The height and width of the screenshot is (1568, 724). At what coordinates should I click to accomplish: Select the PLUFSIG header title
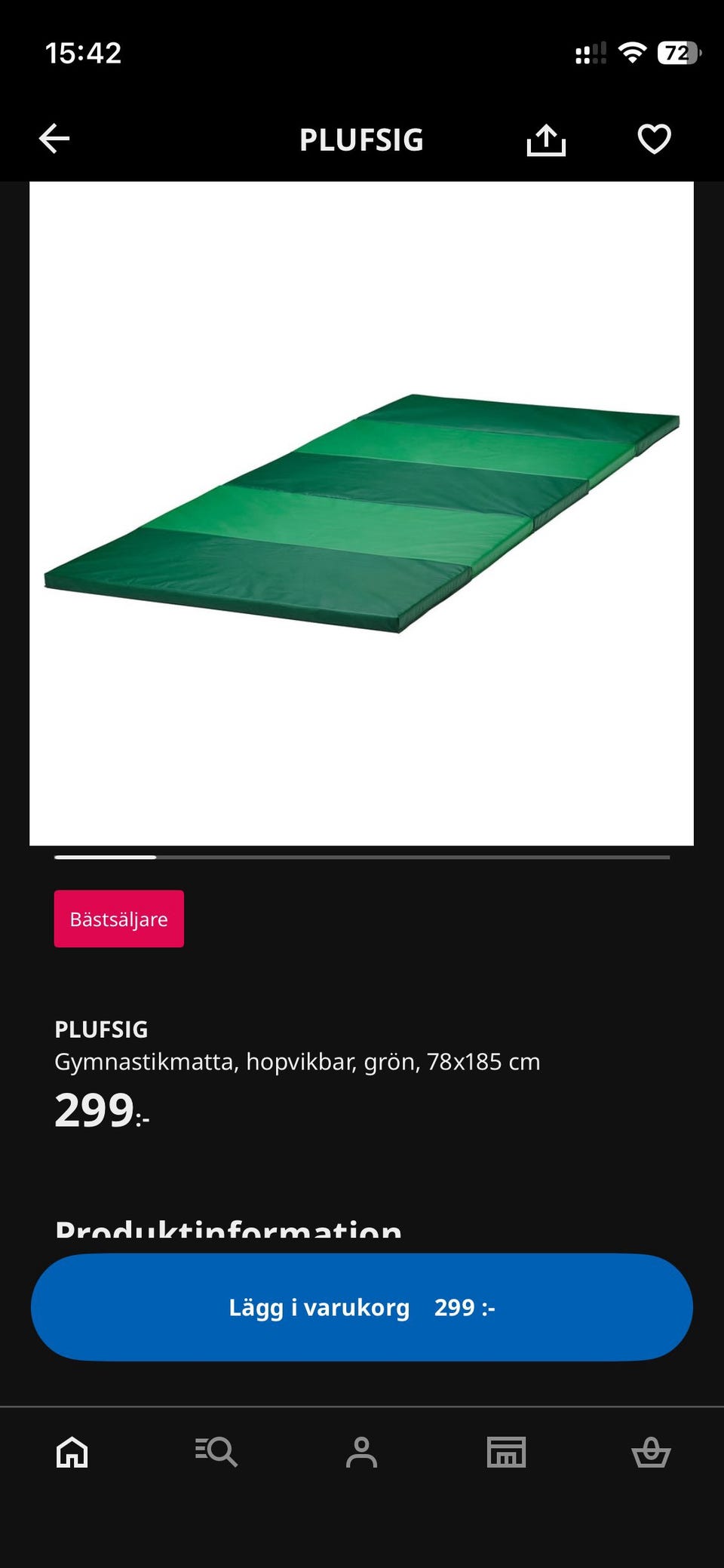coord(361,140)
